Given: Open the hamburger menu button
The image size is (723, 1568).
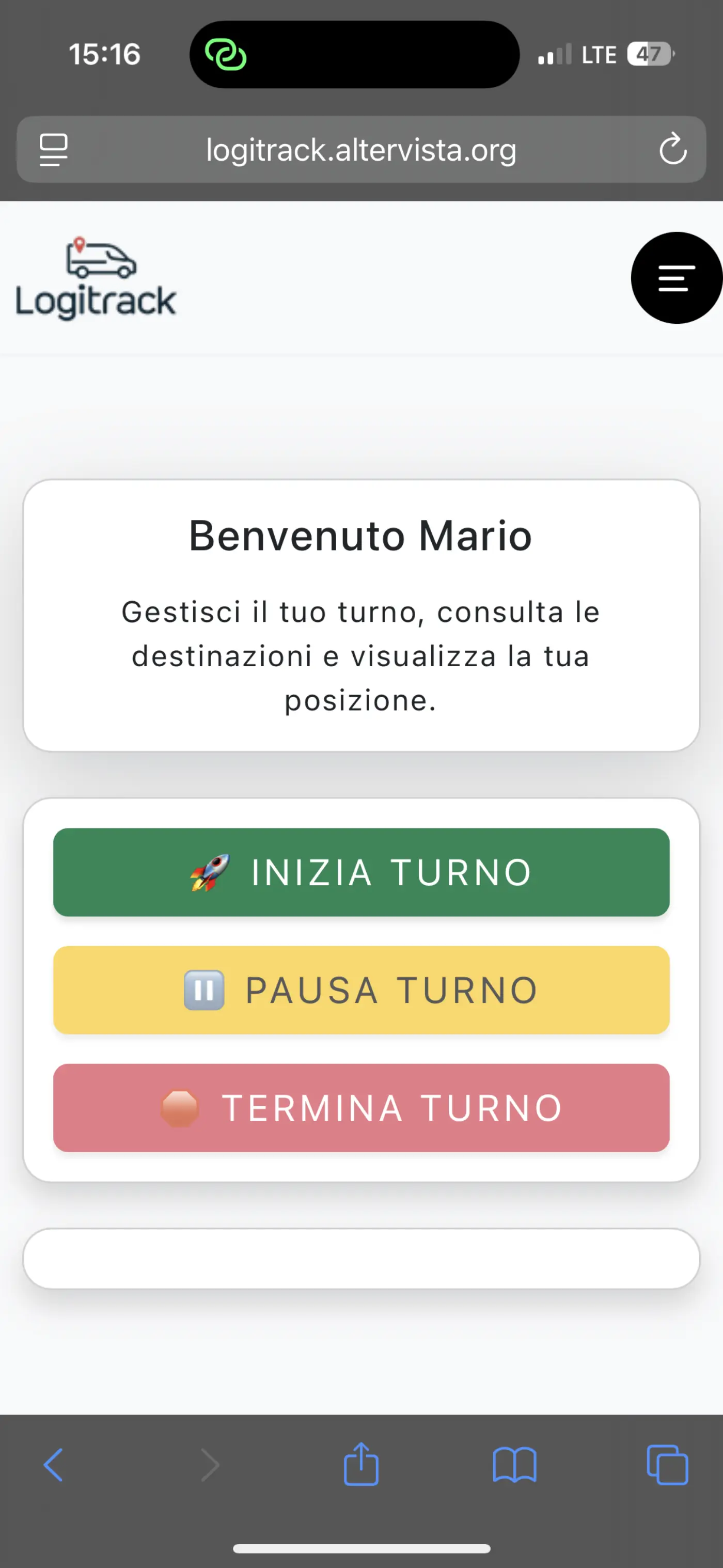Looking at the screenshot, I should 676,278.
